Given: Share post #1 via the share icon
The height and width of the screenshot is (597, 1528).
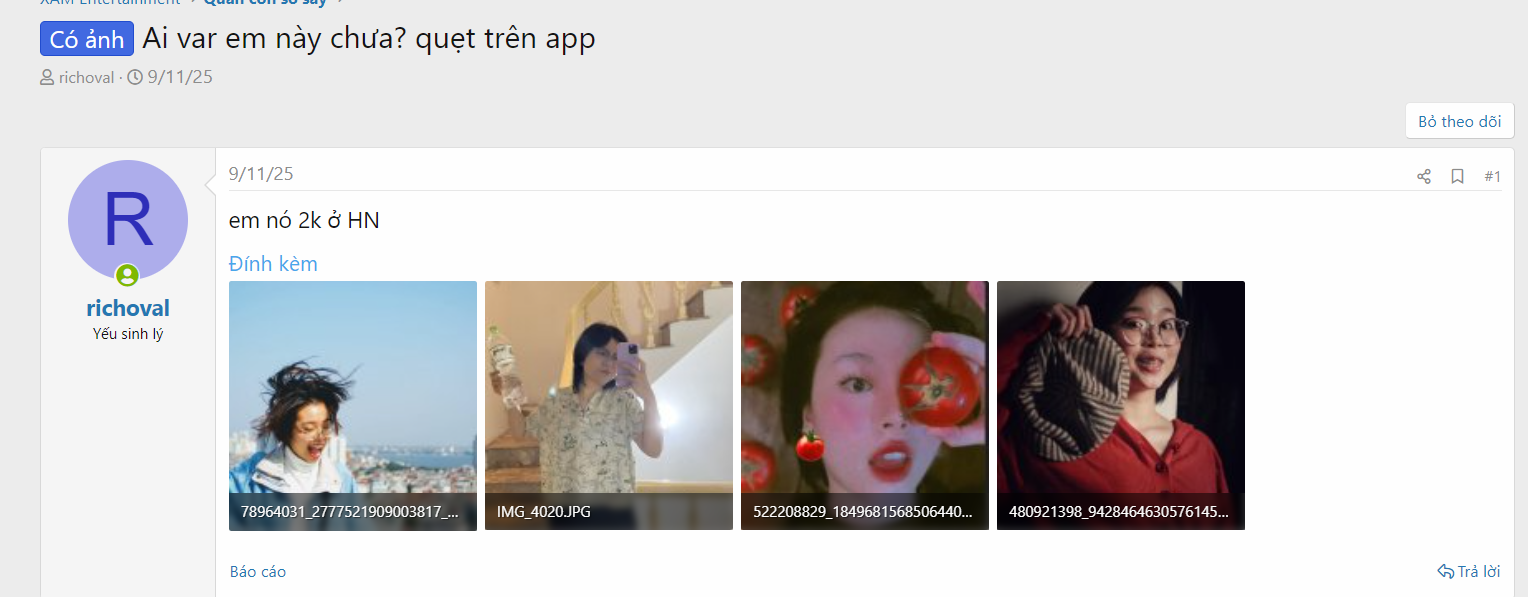Looking at the screenshot, I should click(x=1424, y=177).
